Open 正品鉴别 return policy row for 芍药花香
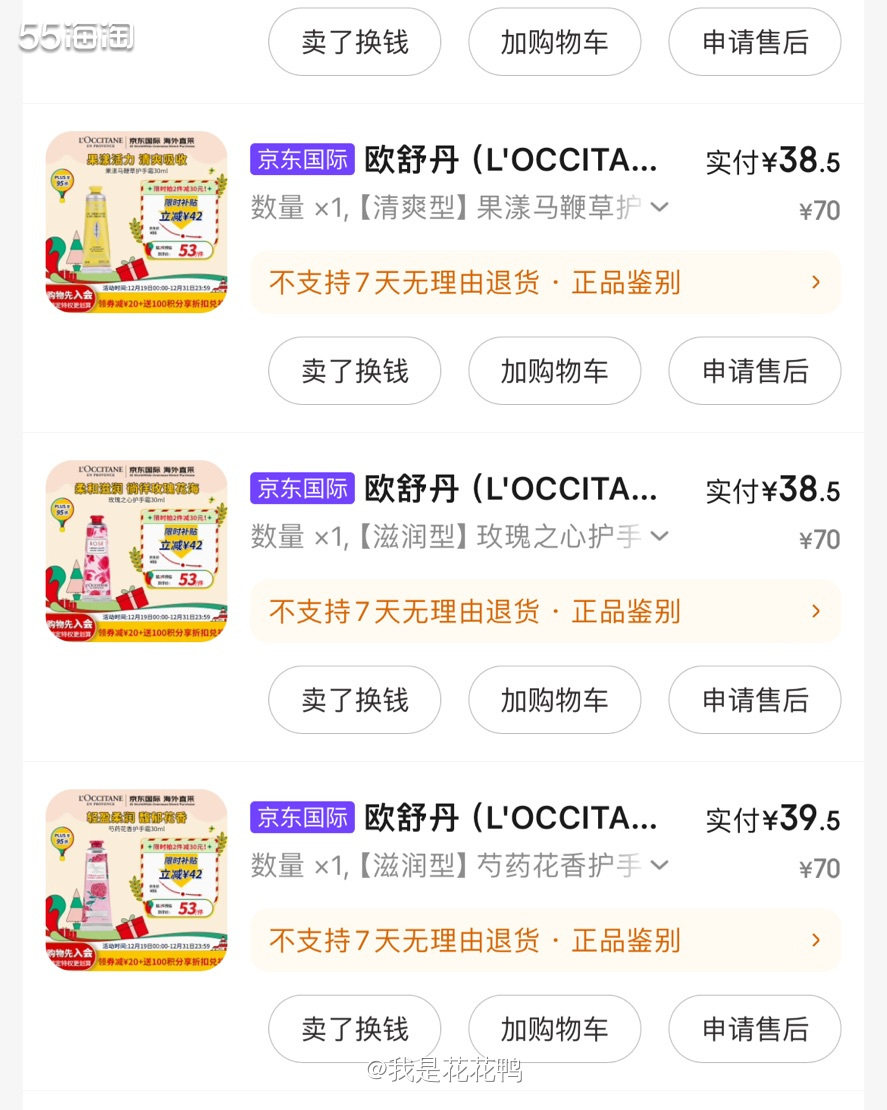The image size is (887, 1110). pos(544,941)
